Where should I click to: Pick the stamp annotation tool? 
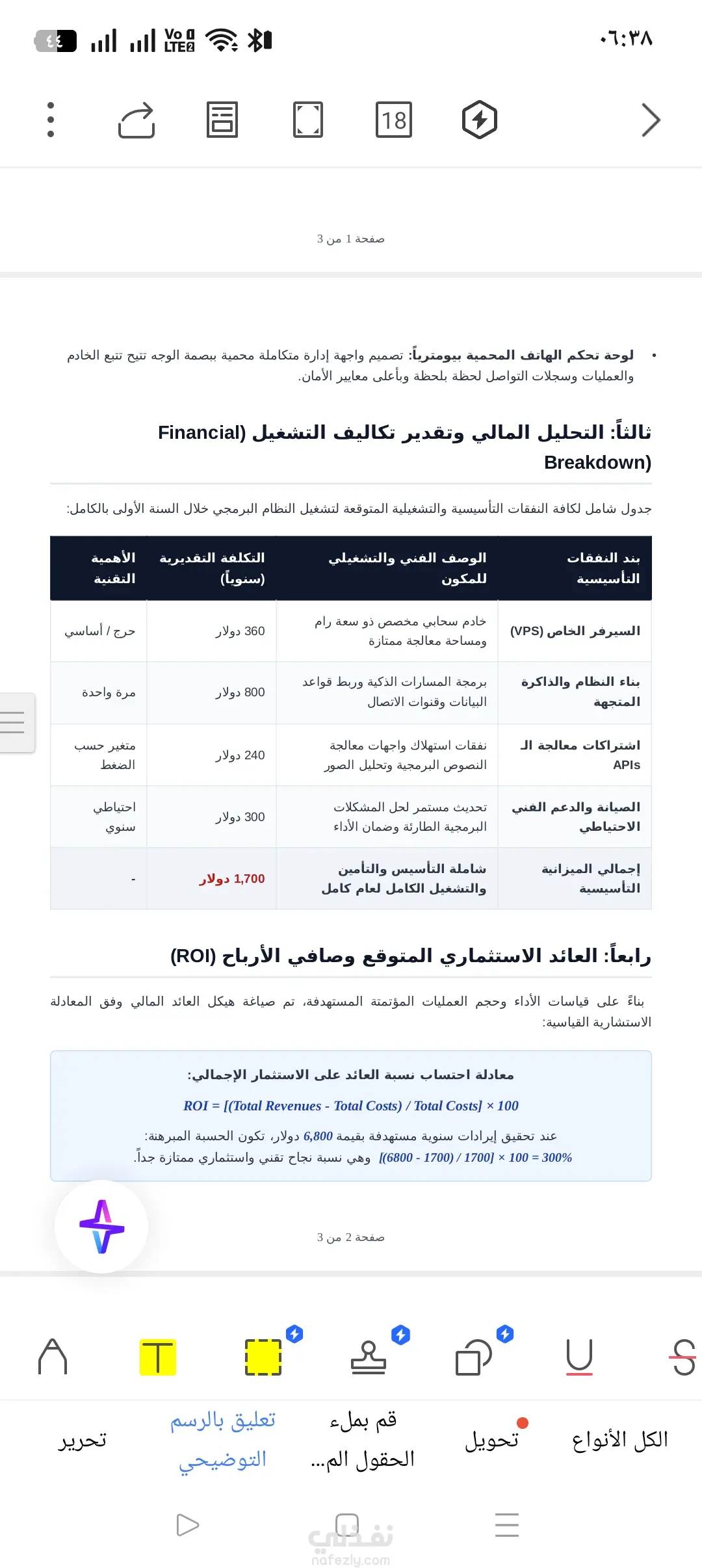click(x=369, y=1357)
